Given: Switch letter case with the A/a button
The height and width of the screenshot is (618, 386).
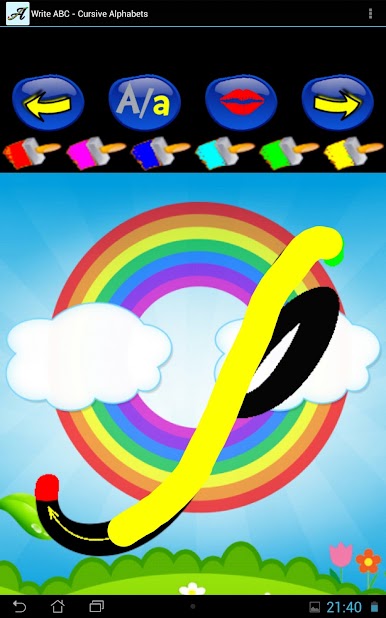Looking at the screenshot, I should point(145,103).
